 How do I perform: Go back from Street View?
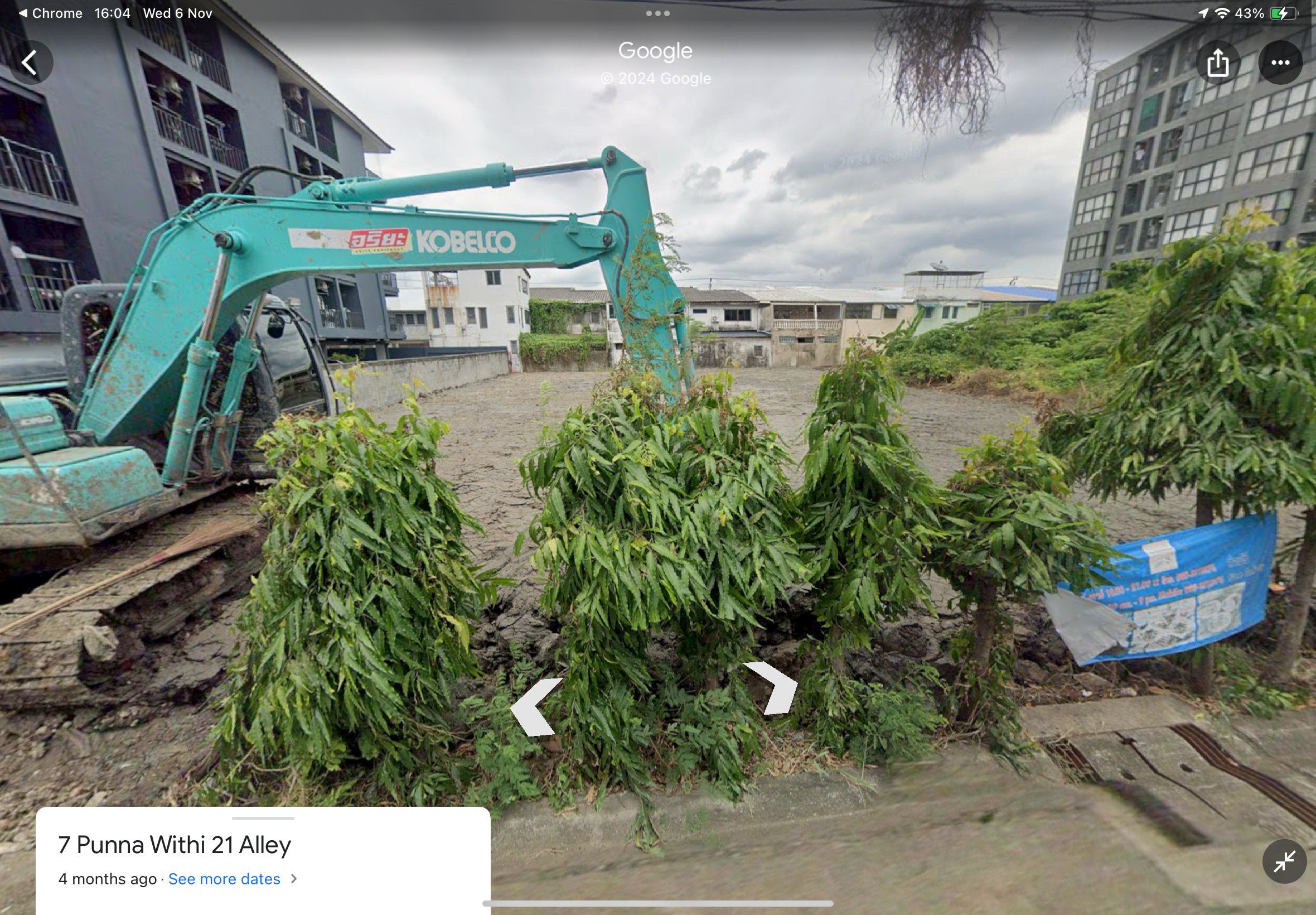(x=30, y=62)
